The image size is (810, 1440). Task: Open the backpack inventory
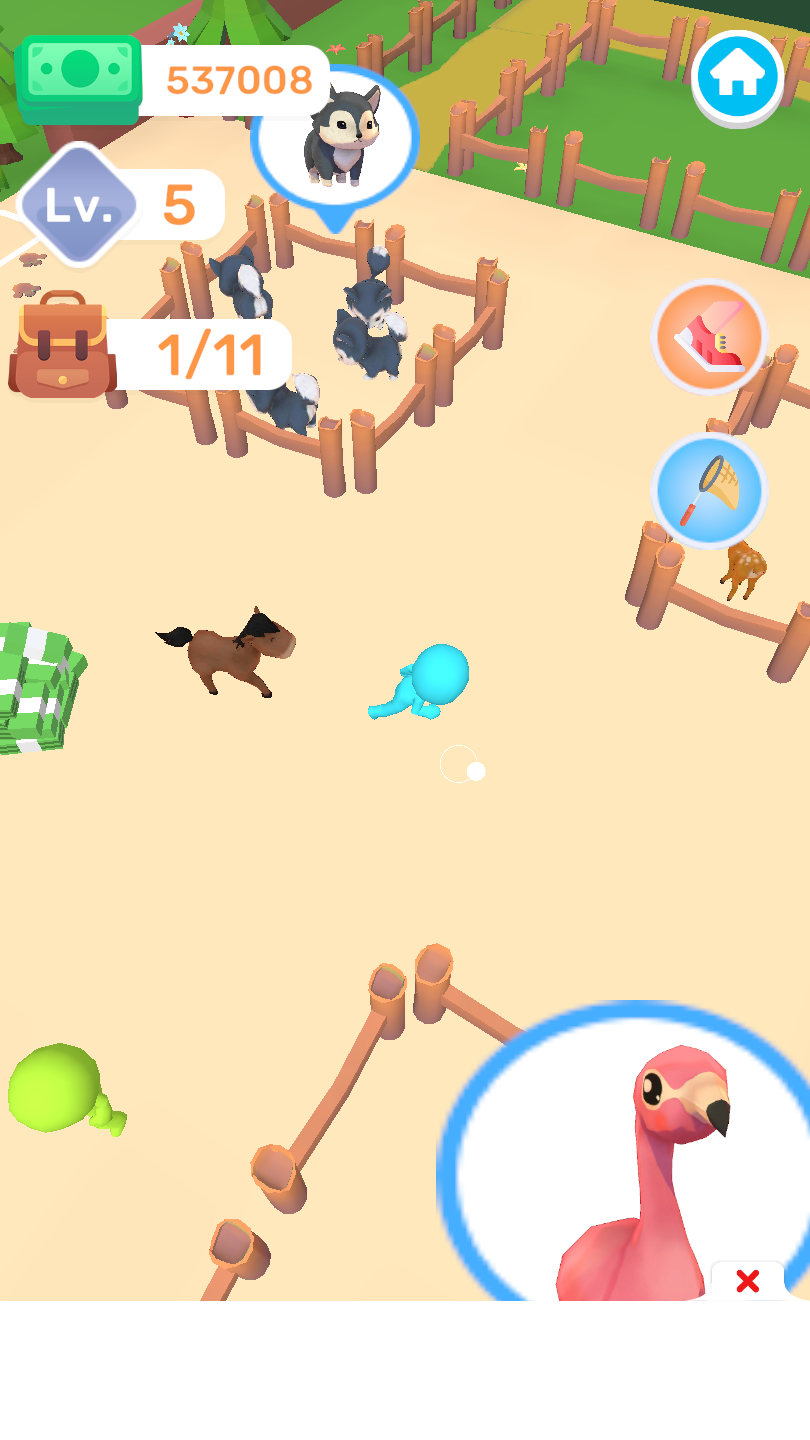[x=62, y=344]
